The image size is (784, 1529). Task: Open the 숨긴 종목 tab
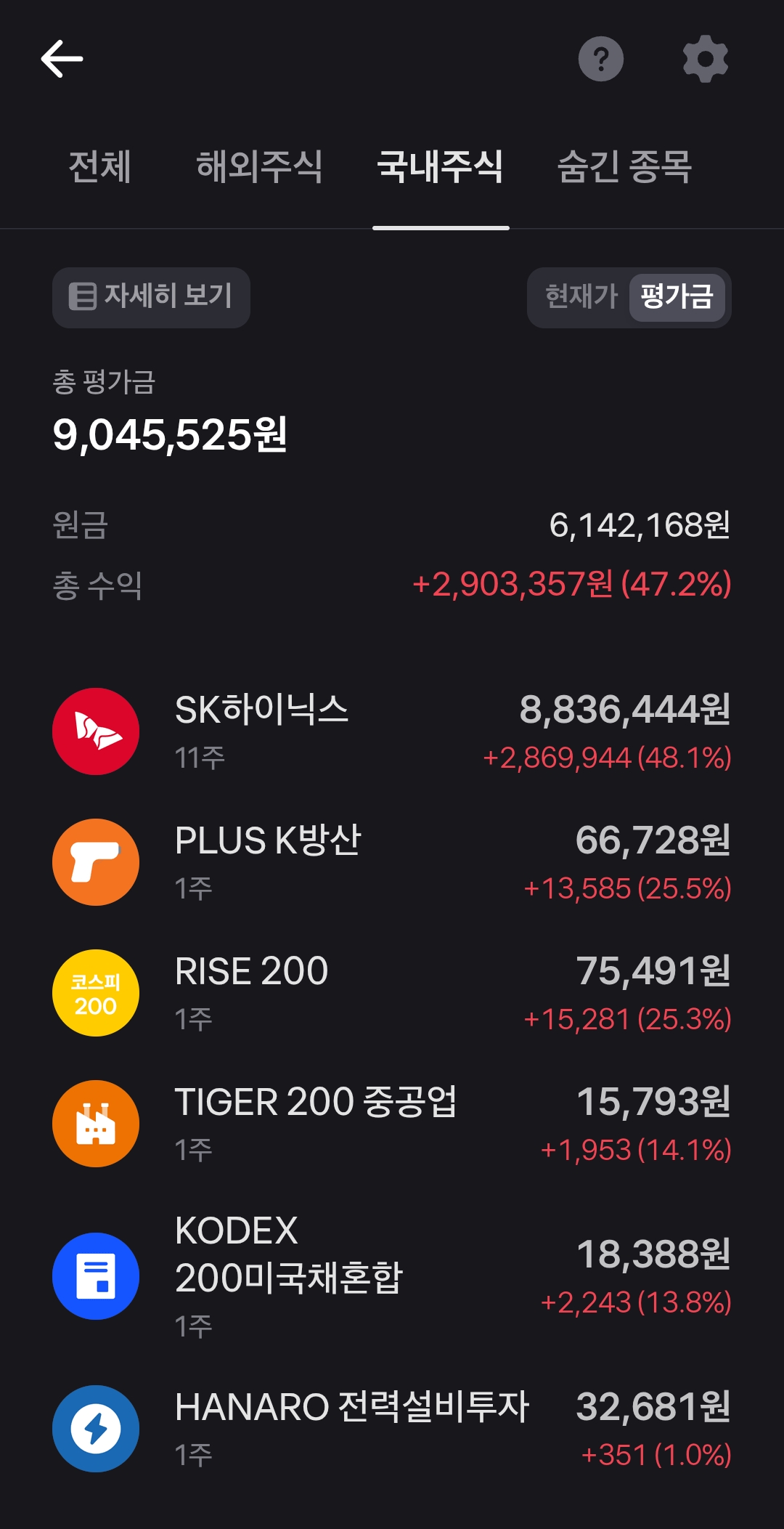(624, 166)
